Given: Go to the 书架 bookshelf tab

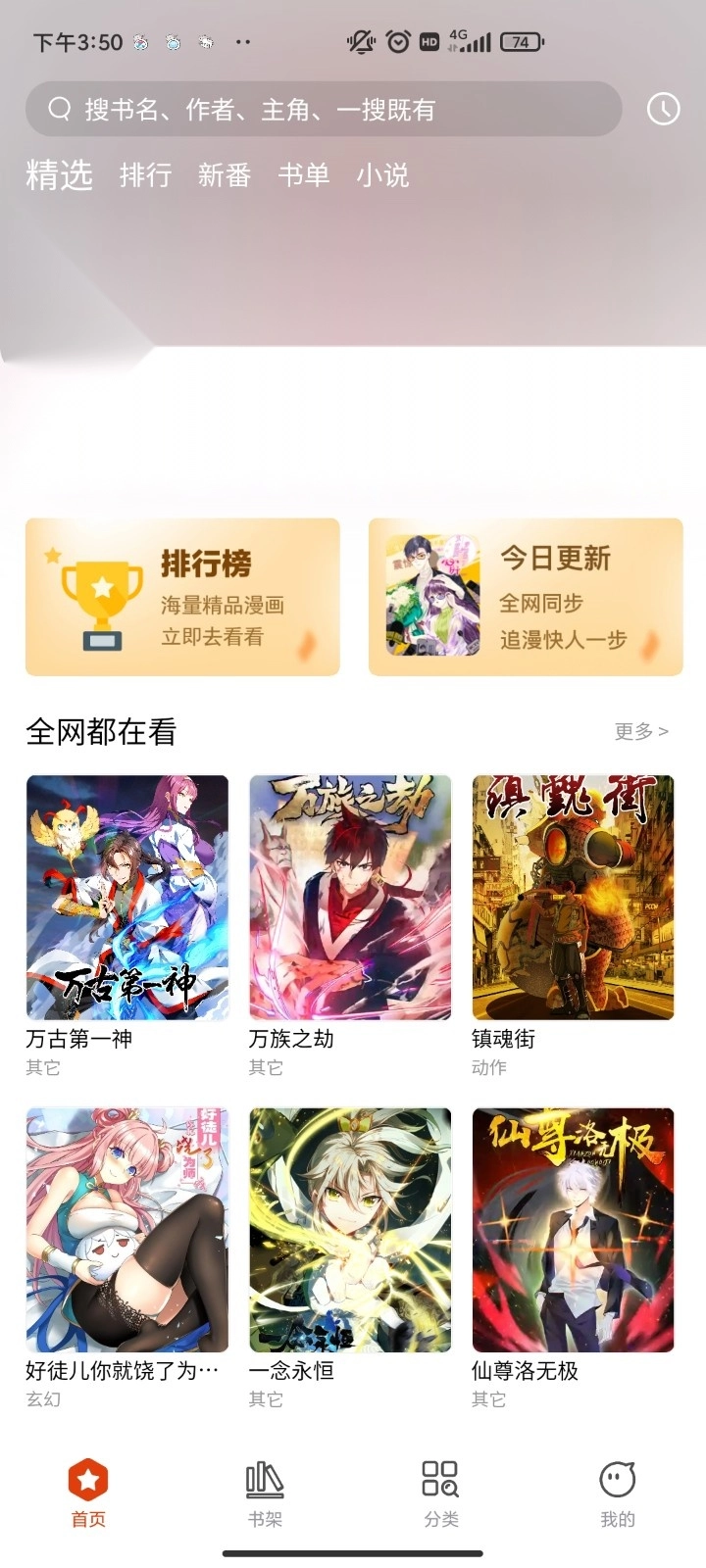Looking at the screenshot, I should pyautogui.click(x=265, y=1494).
